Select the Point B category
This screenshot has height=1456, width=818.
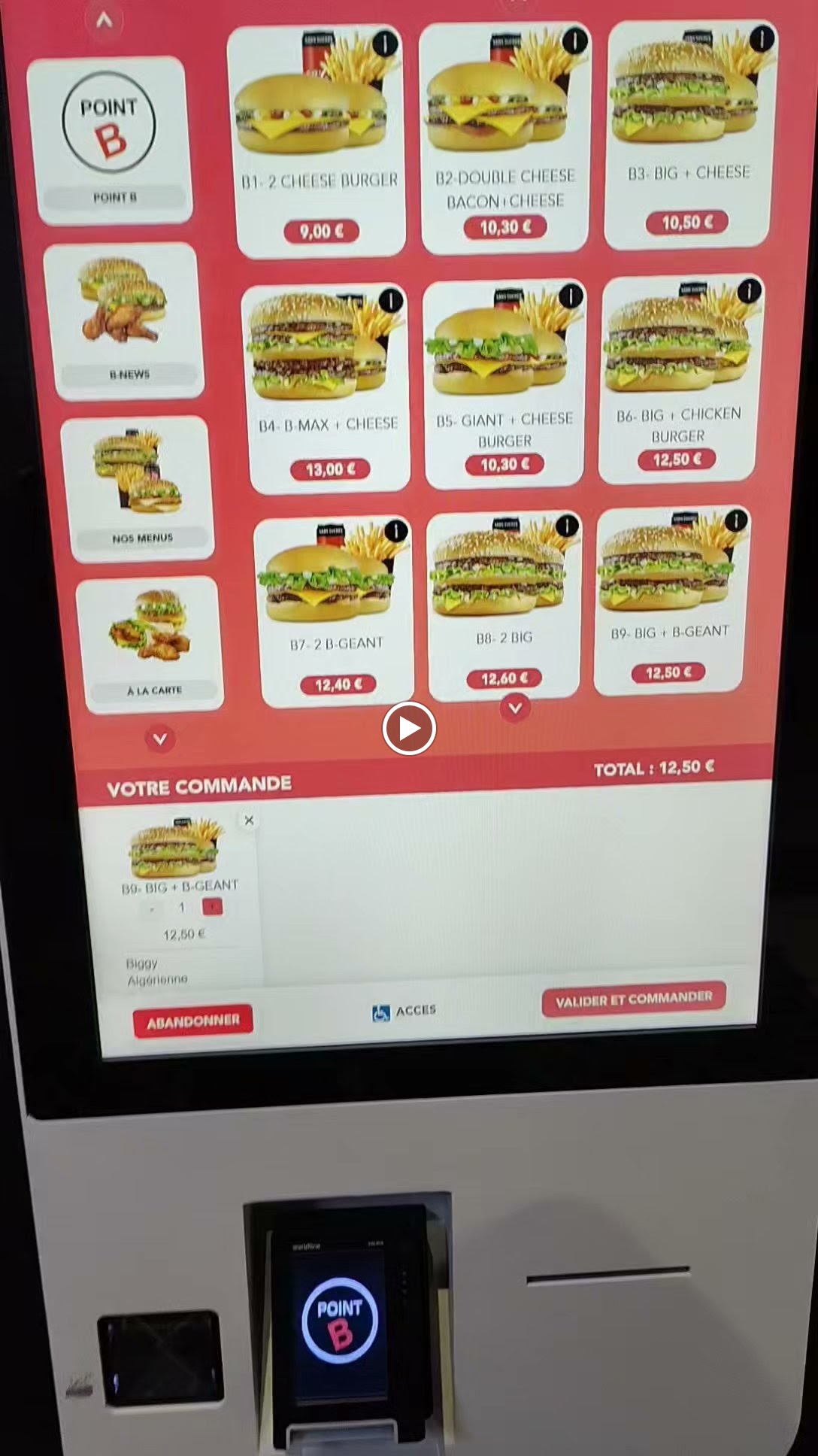109,140
